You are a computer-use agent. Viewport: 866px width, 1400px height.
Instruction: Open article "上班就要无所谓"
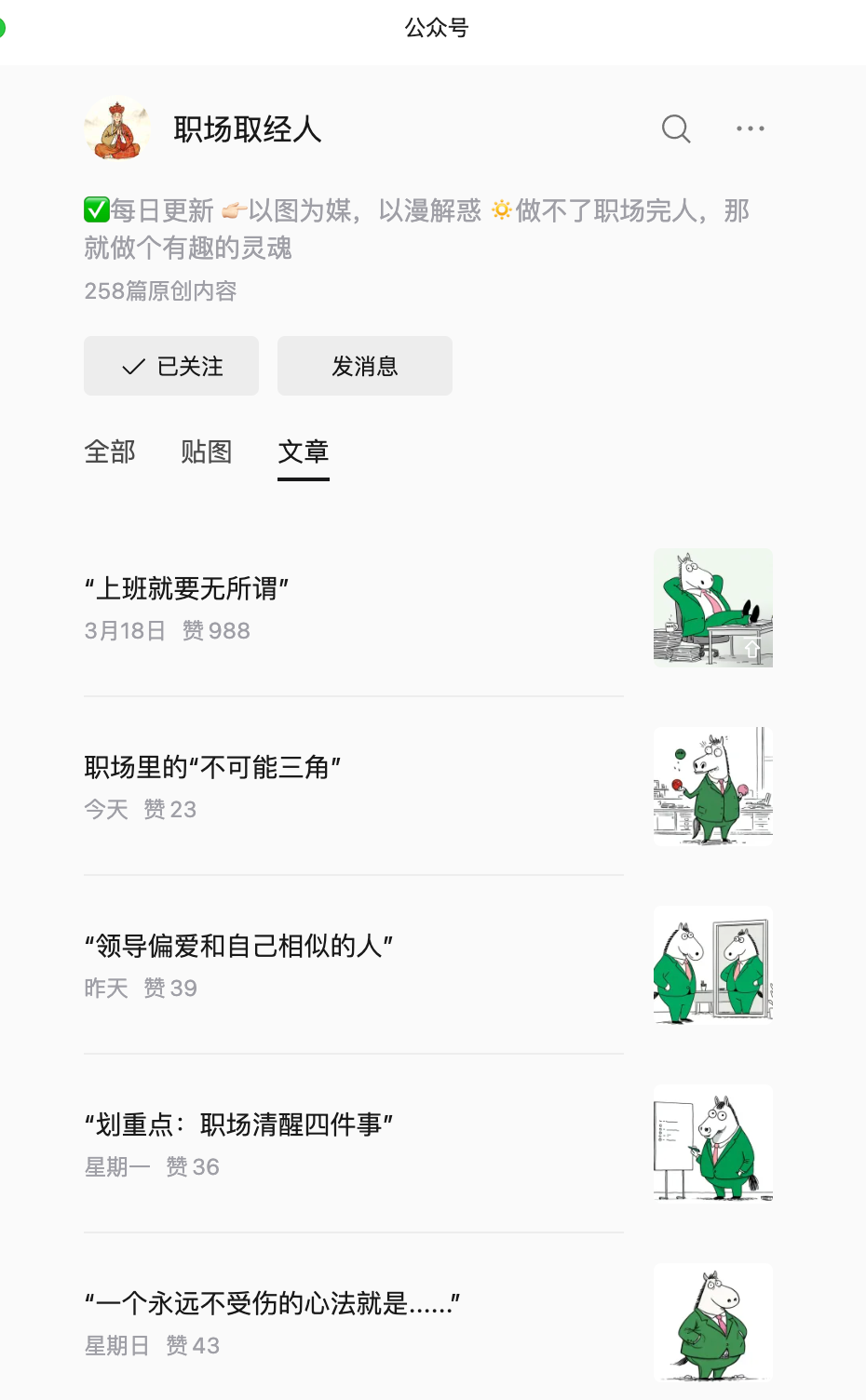tap(428, 608)
